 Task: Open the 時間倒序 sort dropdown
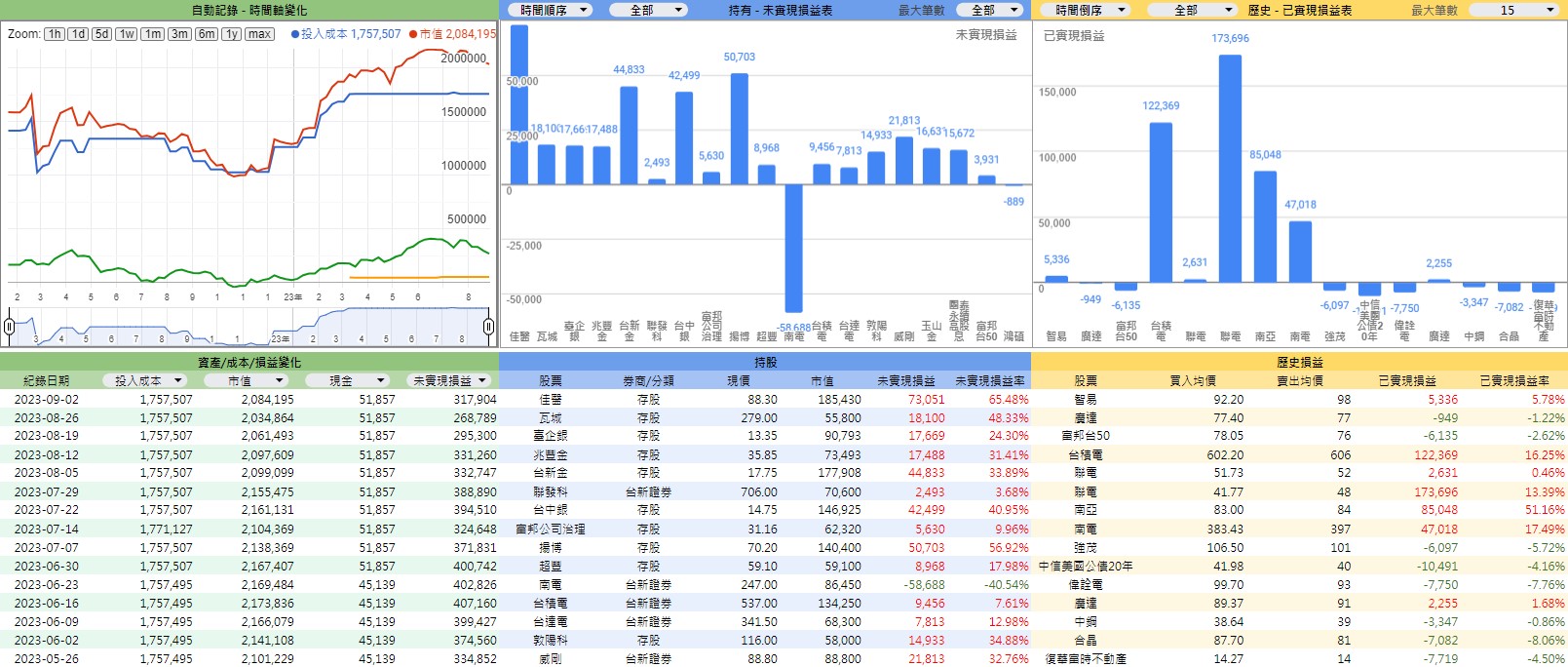point(1088,10)
